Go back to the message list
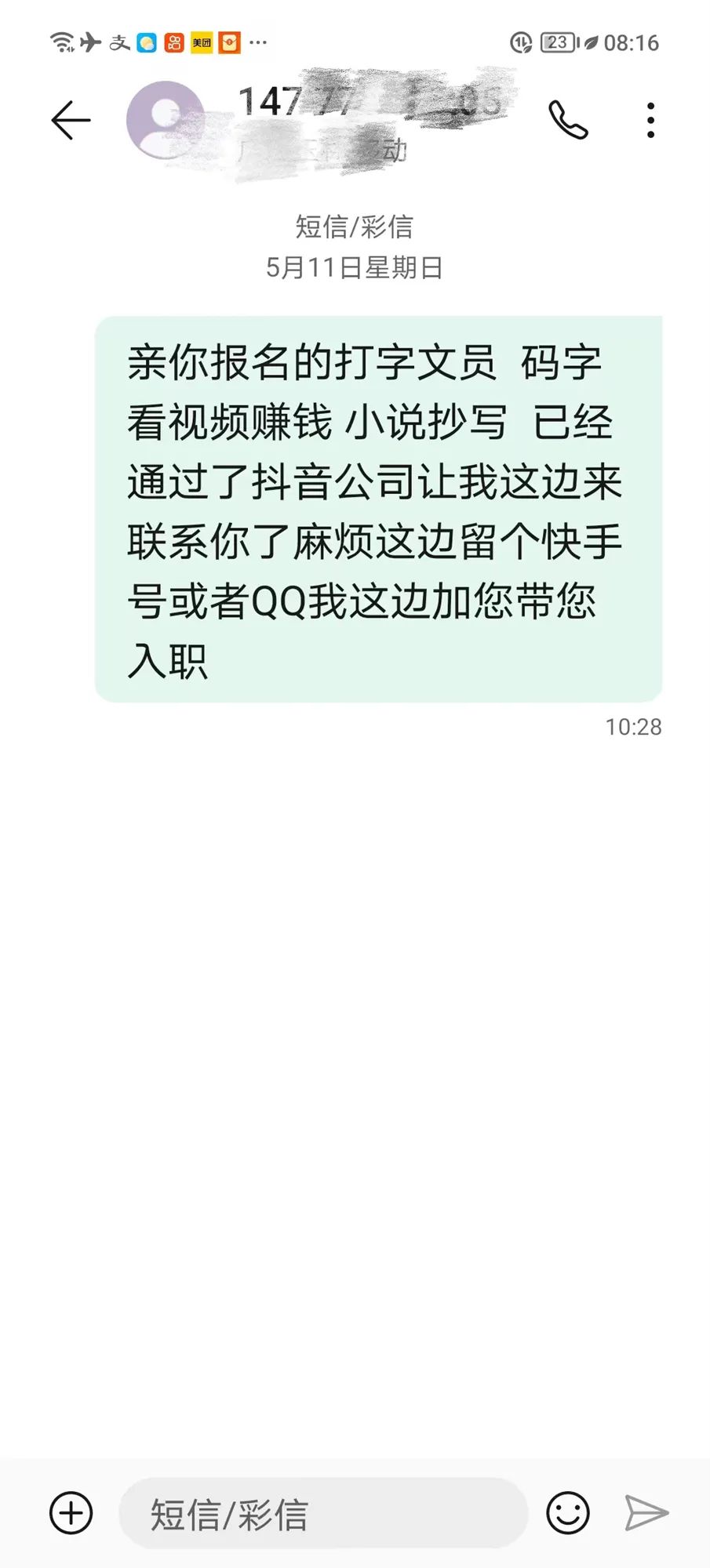This screenshot has width=710, height=1568. (x=71, y=120)
